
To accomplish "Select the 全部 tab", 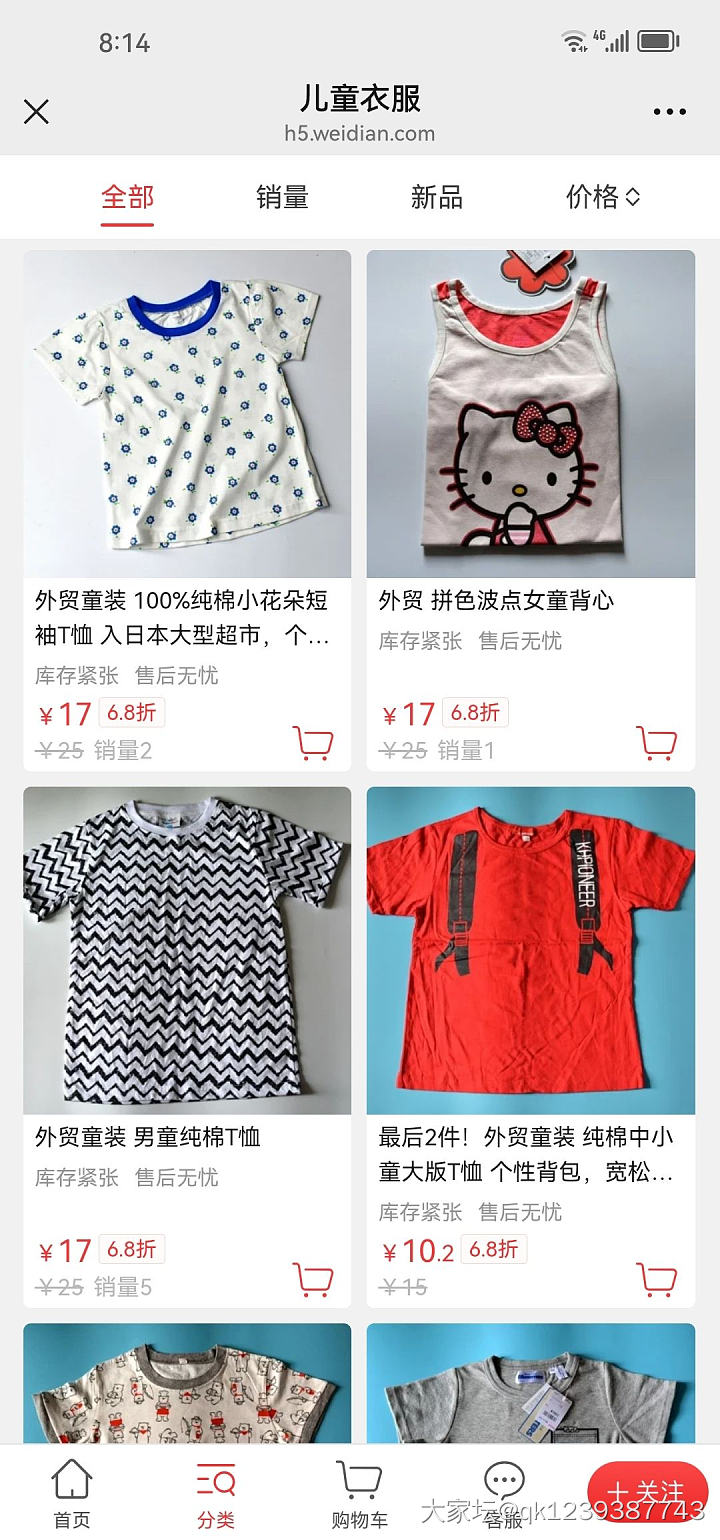I will [126, 197].
